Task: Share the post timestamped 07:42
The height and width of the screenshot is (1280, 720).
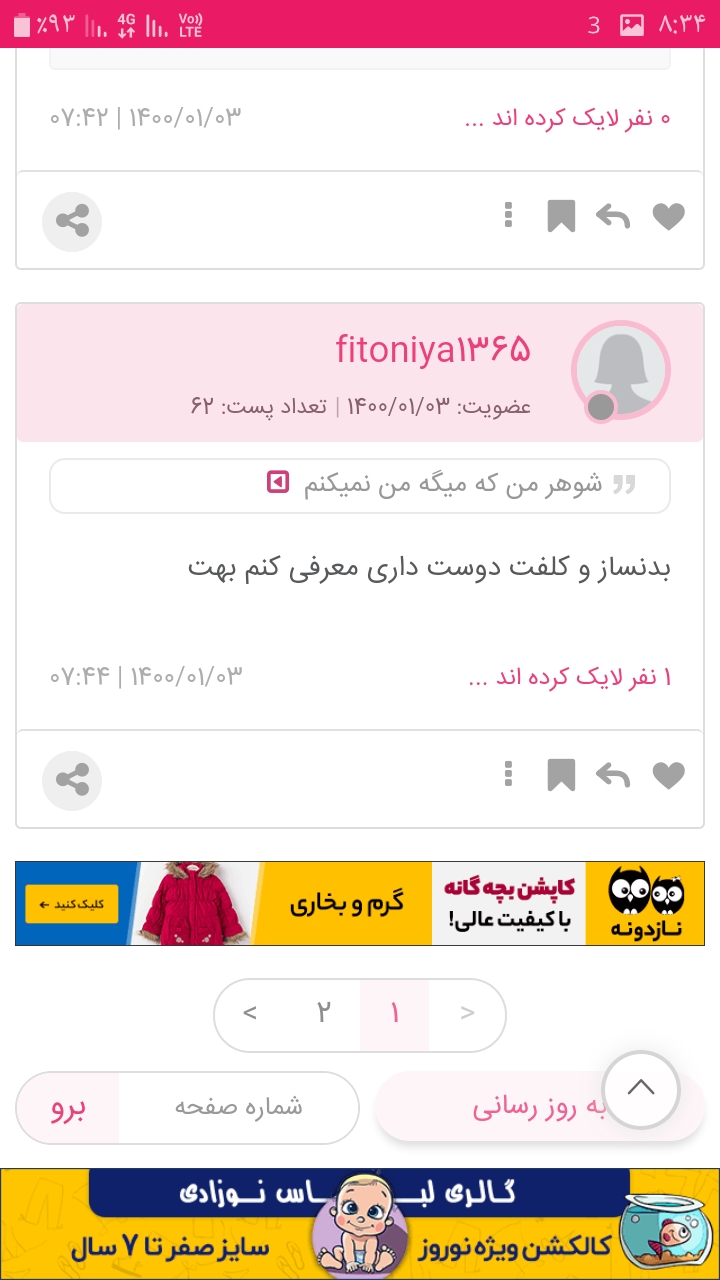Action: pos(72,221)
